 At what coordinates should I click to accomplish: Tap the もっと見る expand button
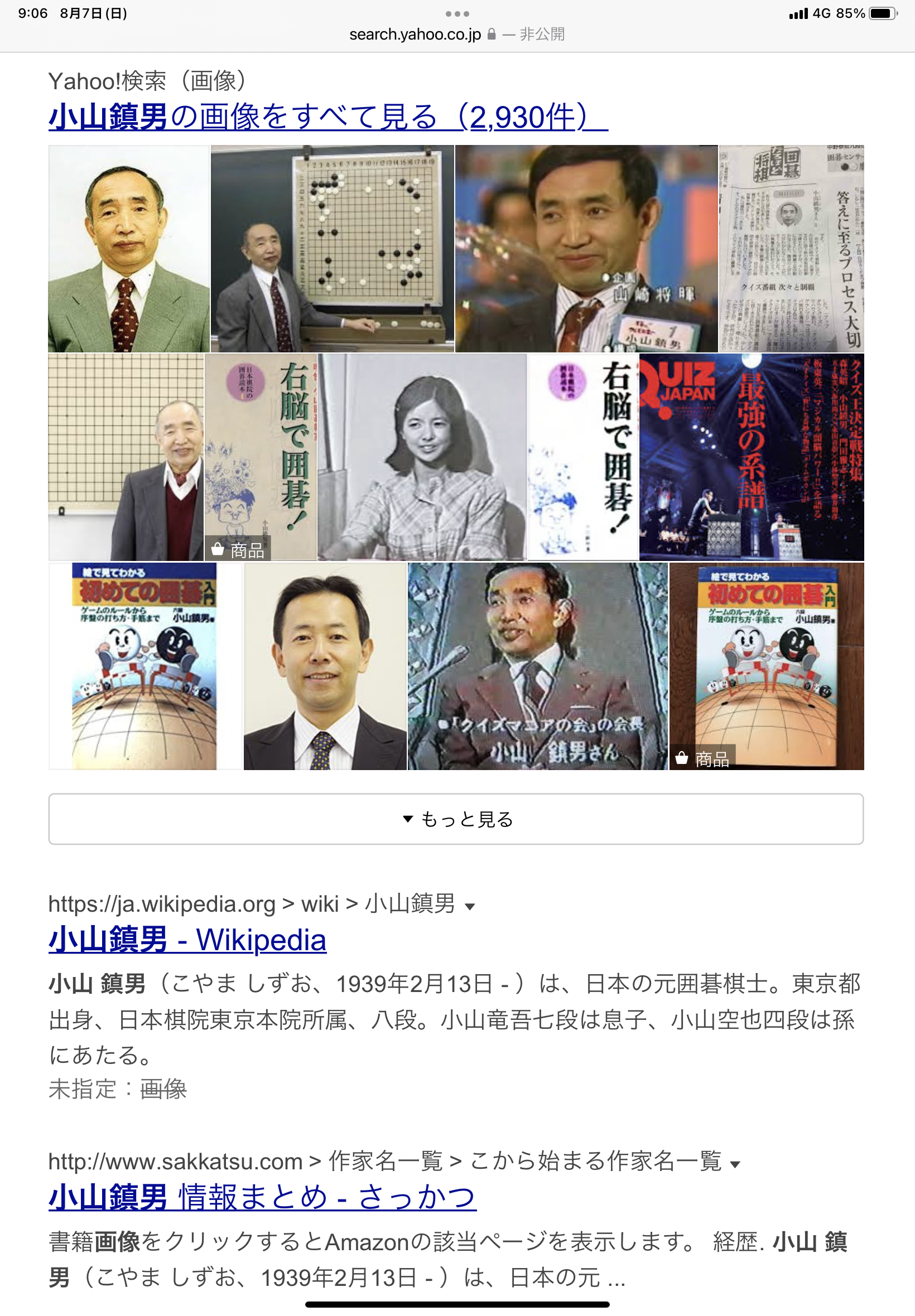[456, 819]
